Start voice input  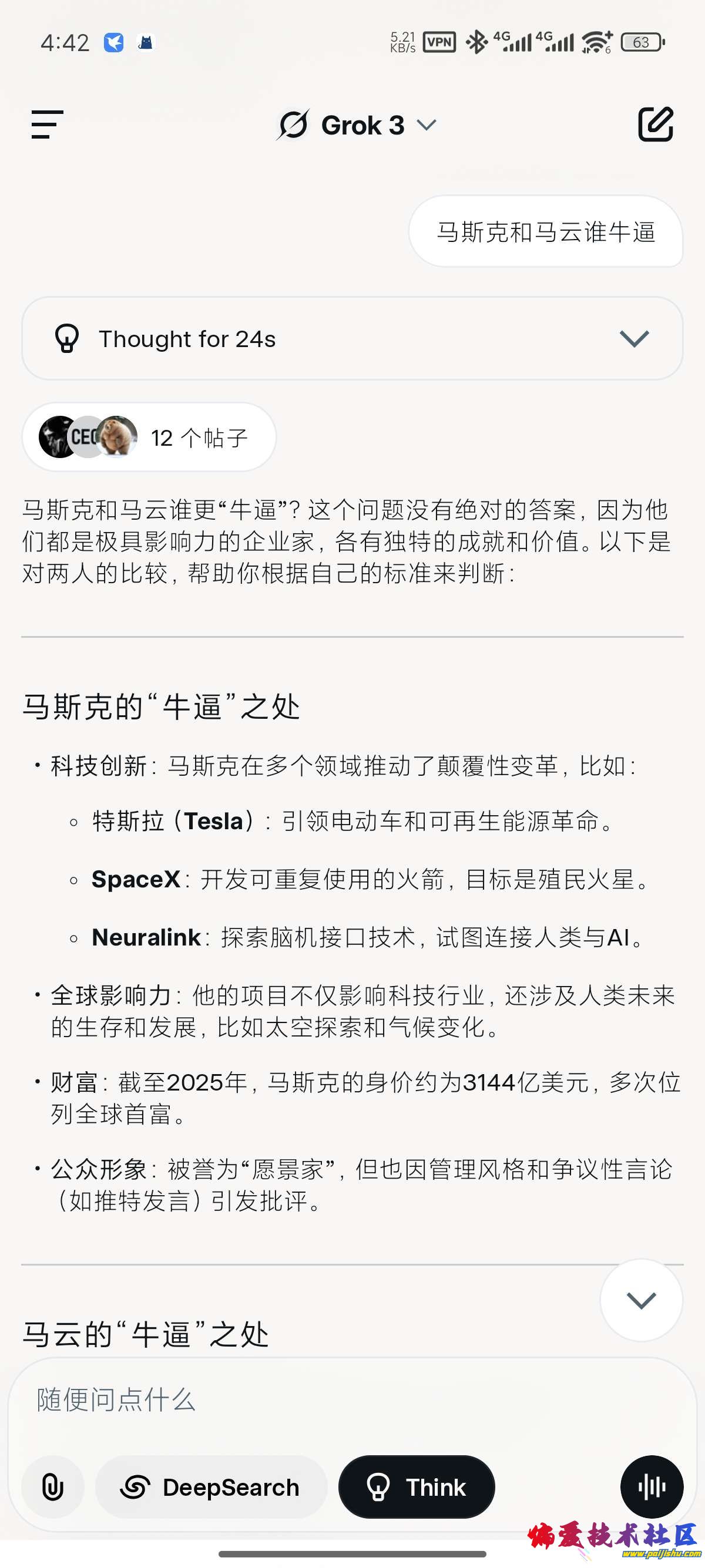652,1486
